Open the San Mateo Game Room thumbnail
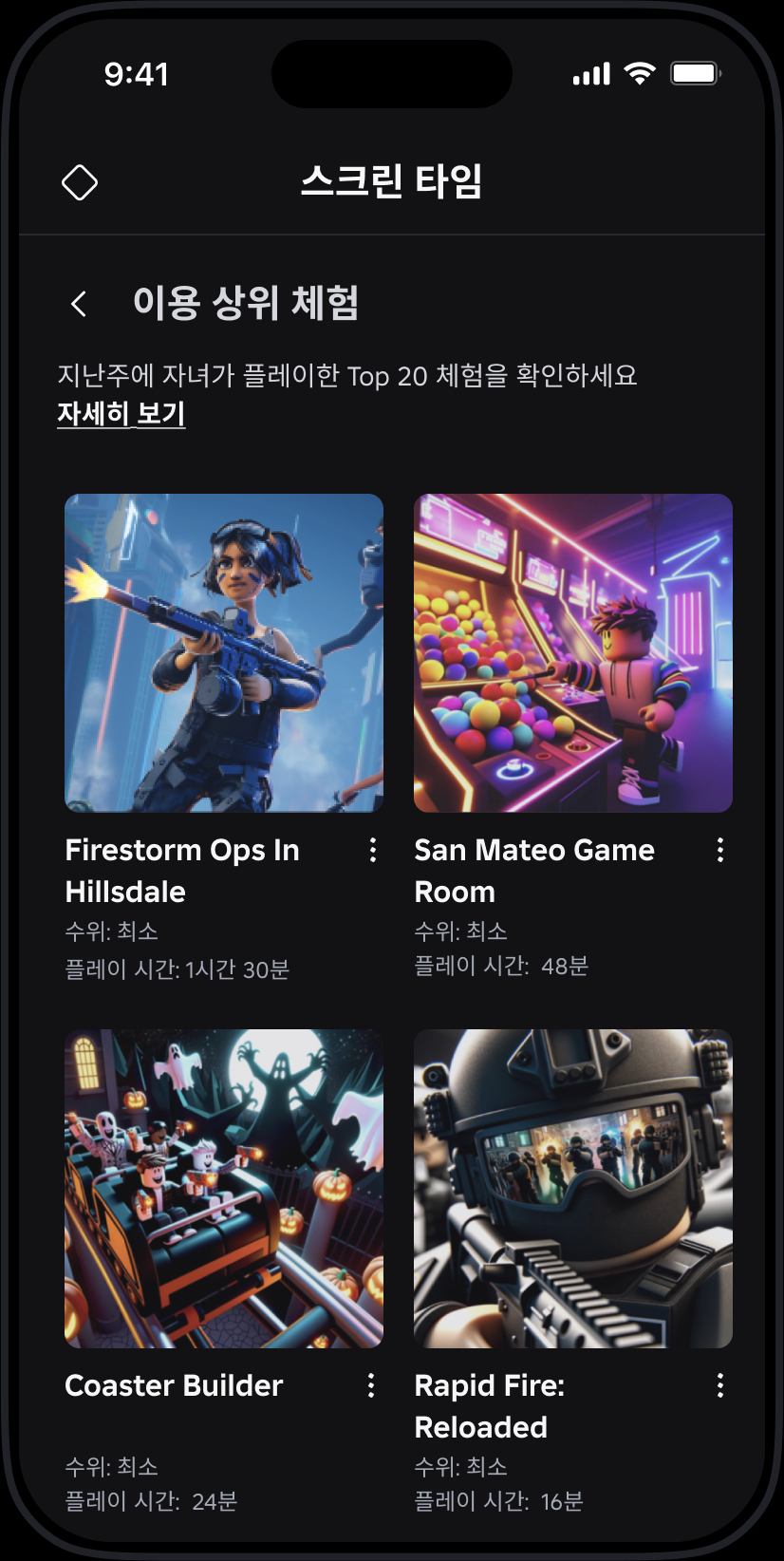The width and height of the screenshot is (784, 1561). point(573,651)
